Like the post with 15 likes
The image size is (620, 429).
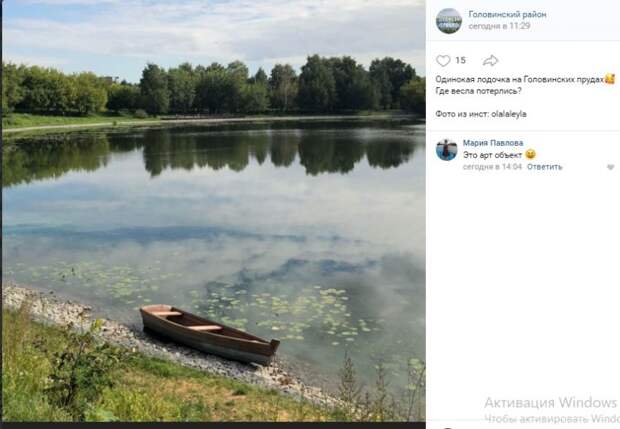pyautogui.click(x=443, y=61)
